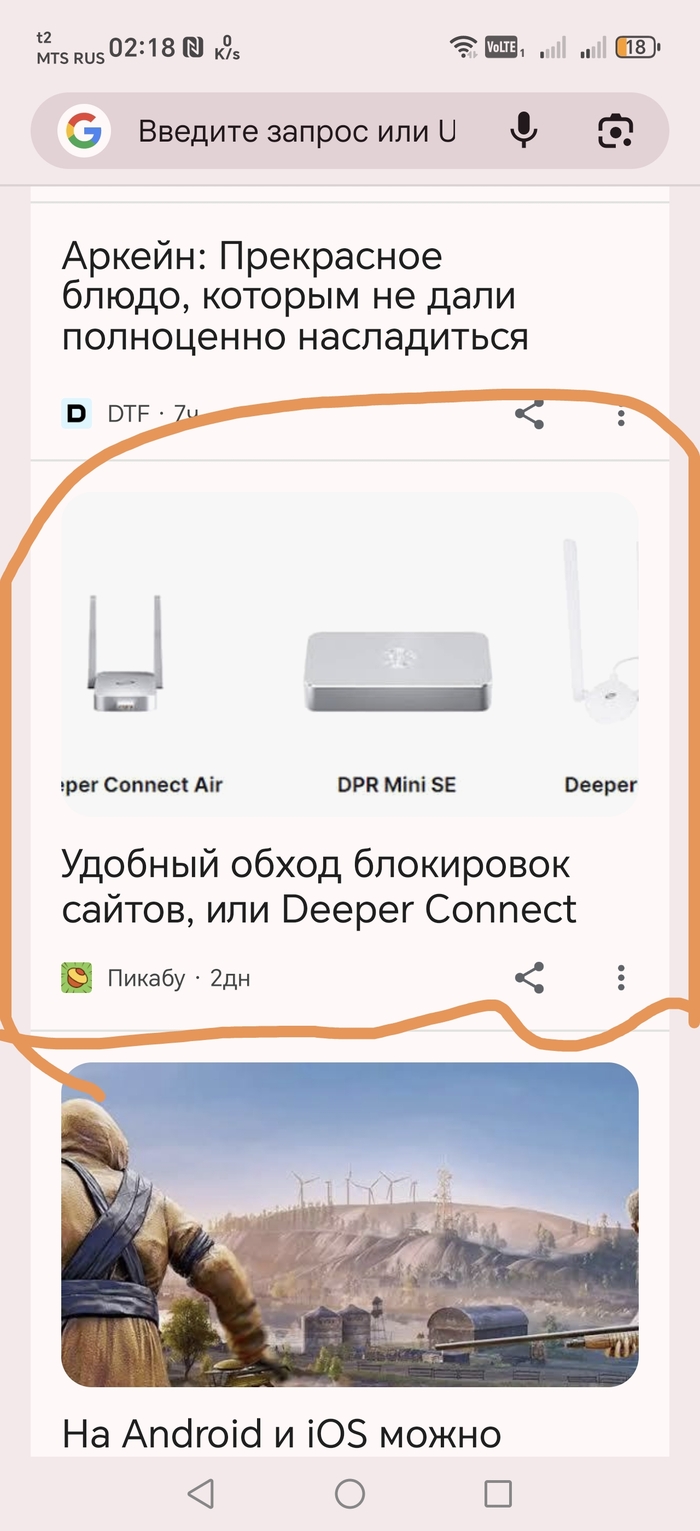Open overflow menu for the DTF article

621,417
